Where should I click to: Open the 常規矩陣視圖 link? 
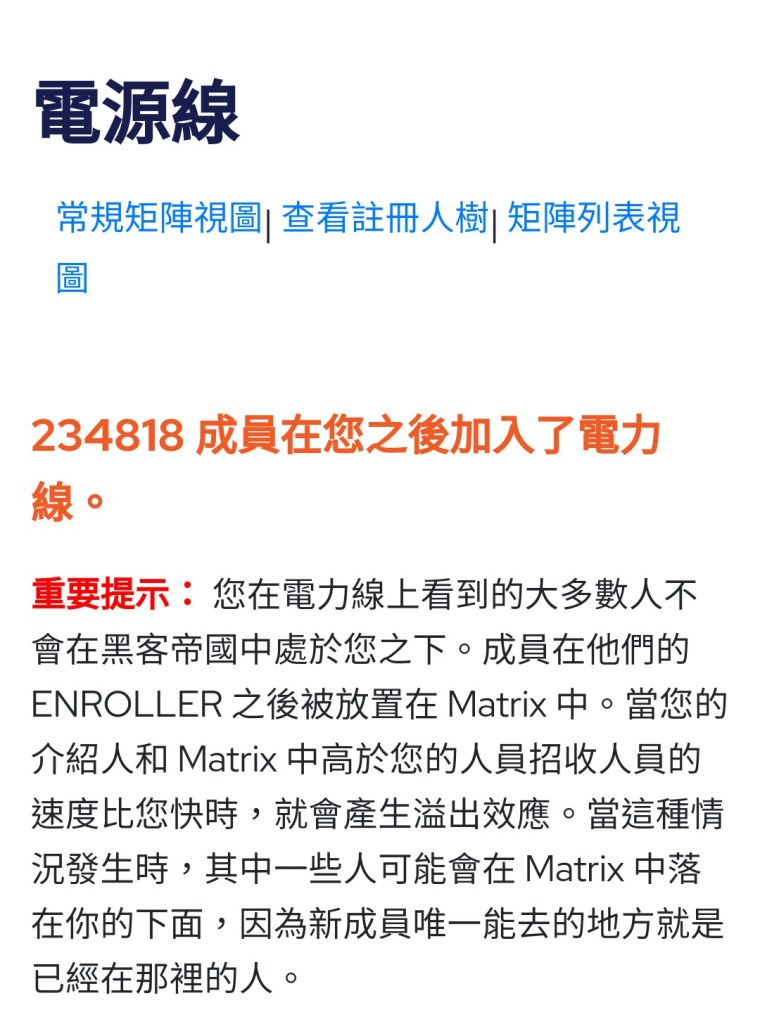pyautogui.click(x=159, y=217)
